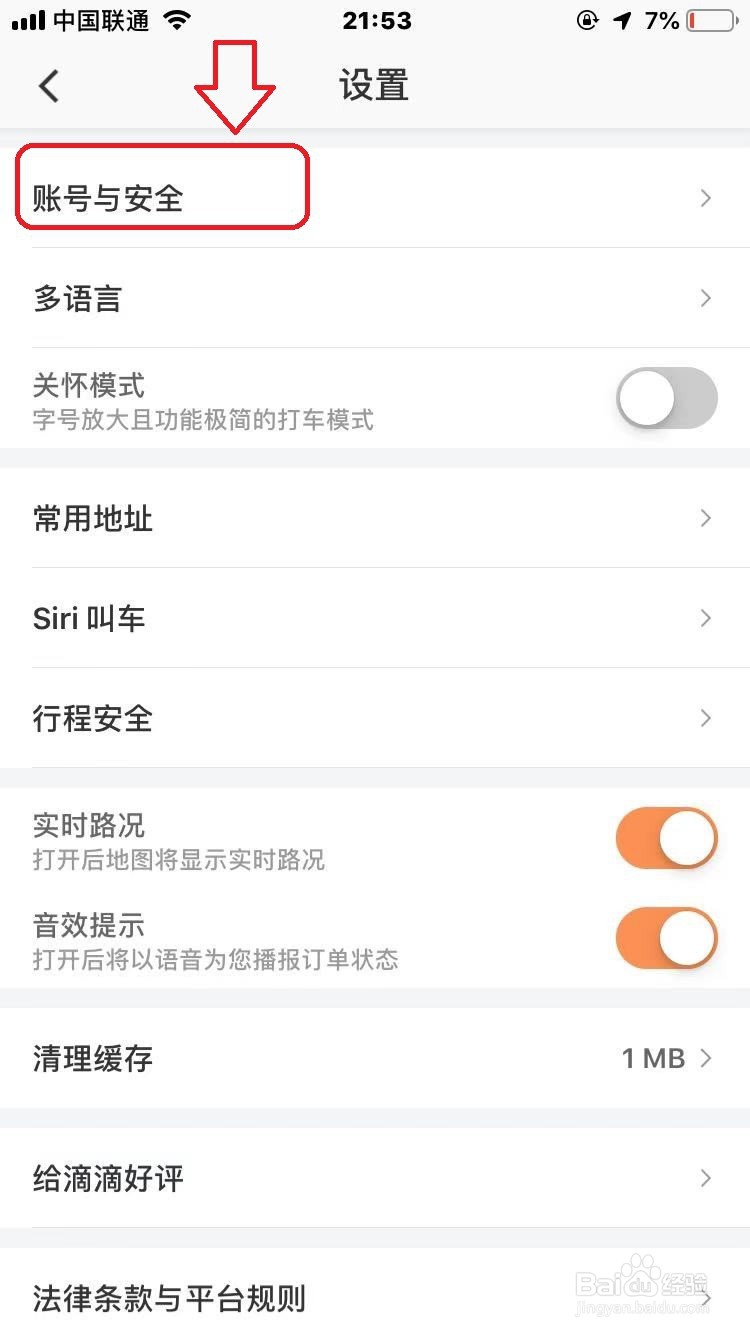Open 多语言 language options via chevron

pyautogui.click(x=705, y=298)
